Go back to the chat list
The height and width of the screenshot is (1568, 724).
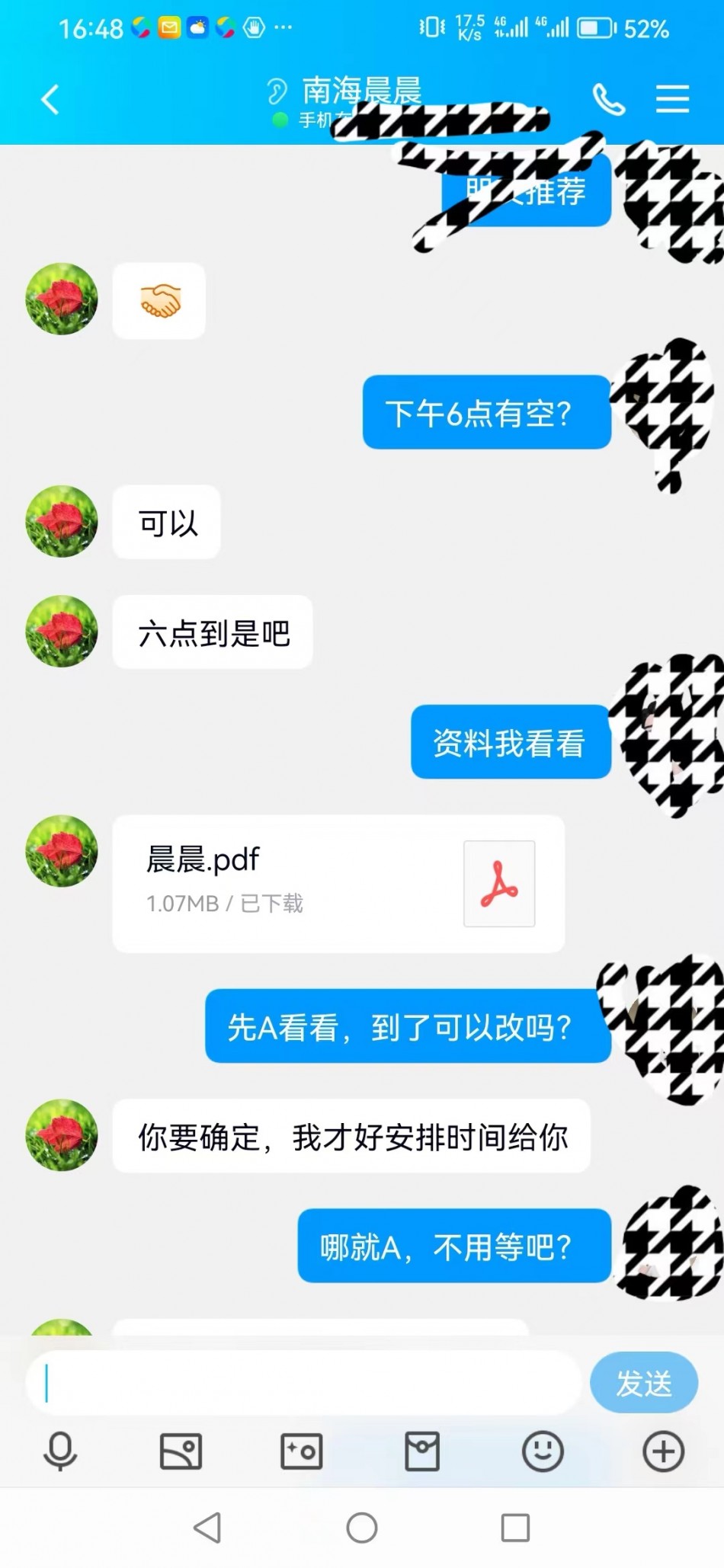(x=50, y=100)
